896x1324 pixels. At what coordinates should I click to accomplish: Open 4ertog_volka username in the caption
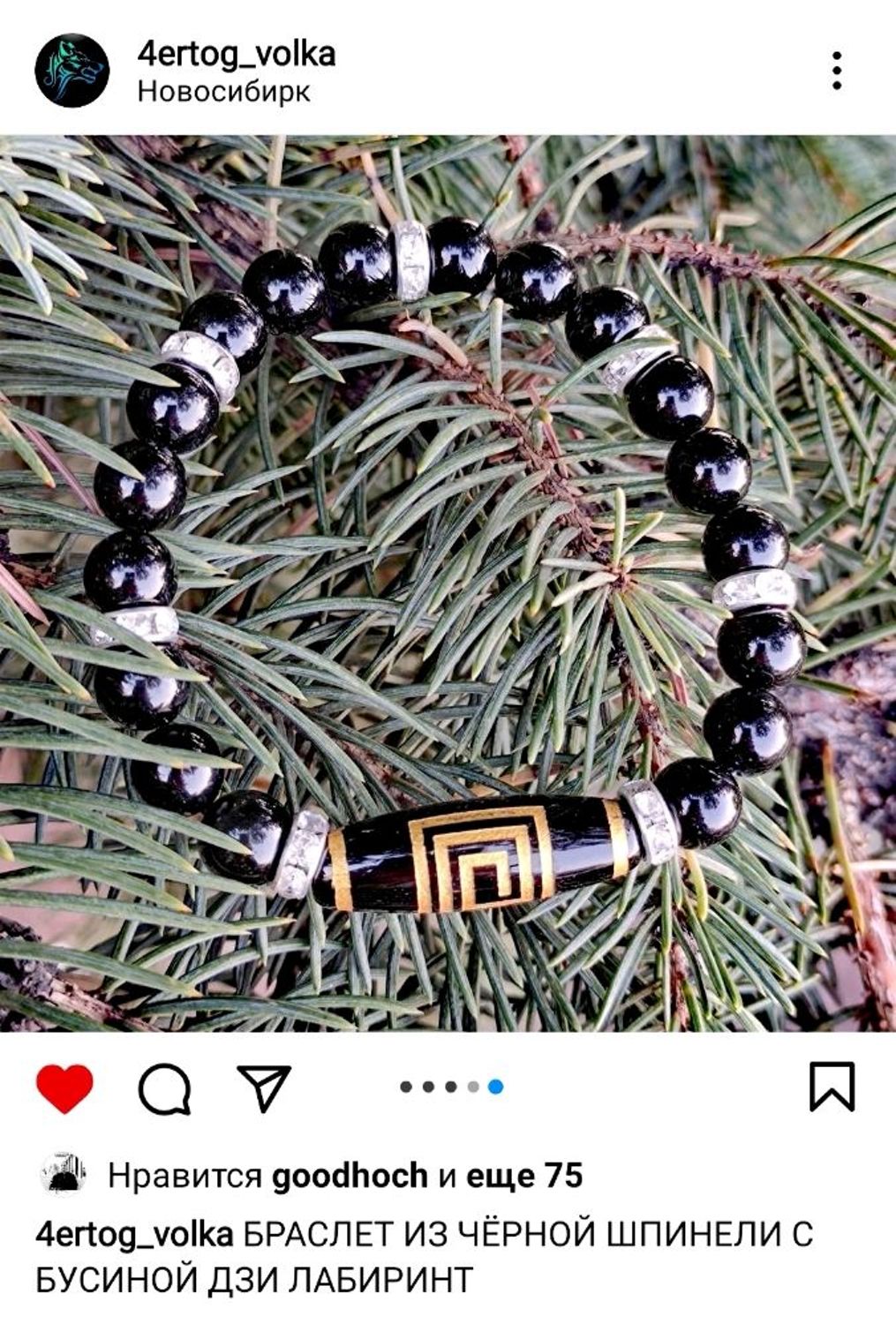[x=134, y=1234]
